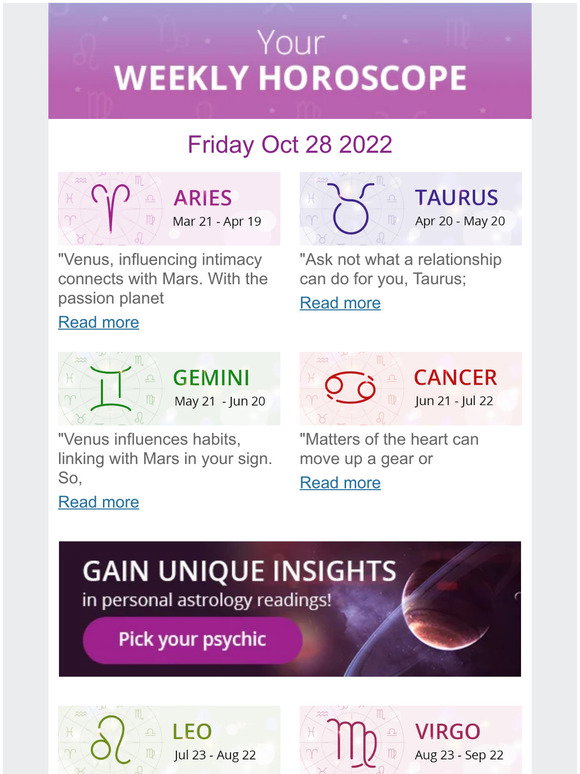Viewport: 580px width, 774px height.
Task: Tap the Pick your psychic button
Action: 193,640
